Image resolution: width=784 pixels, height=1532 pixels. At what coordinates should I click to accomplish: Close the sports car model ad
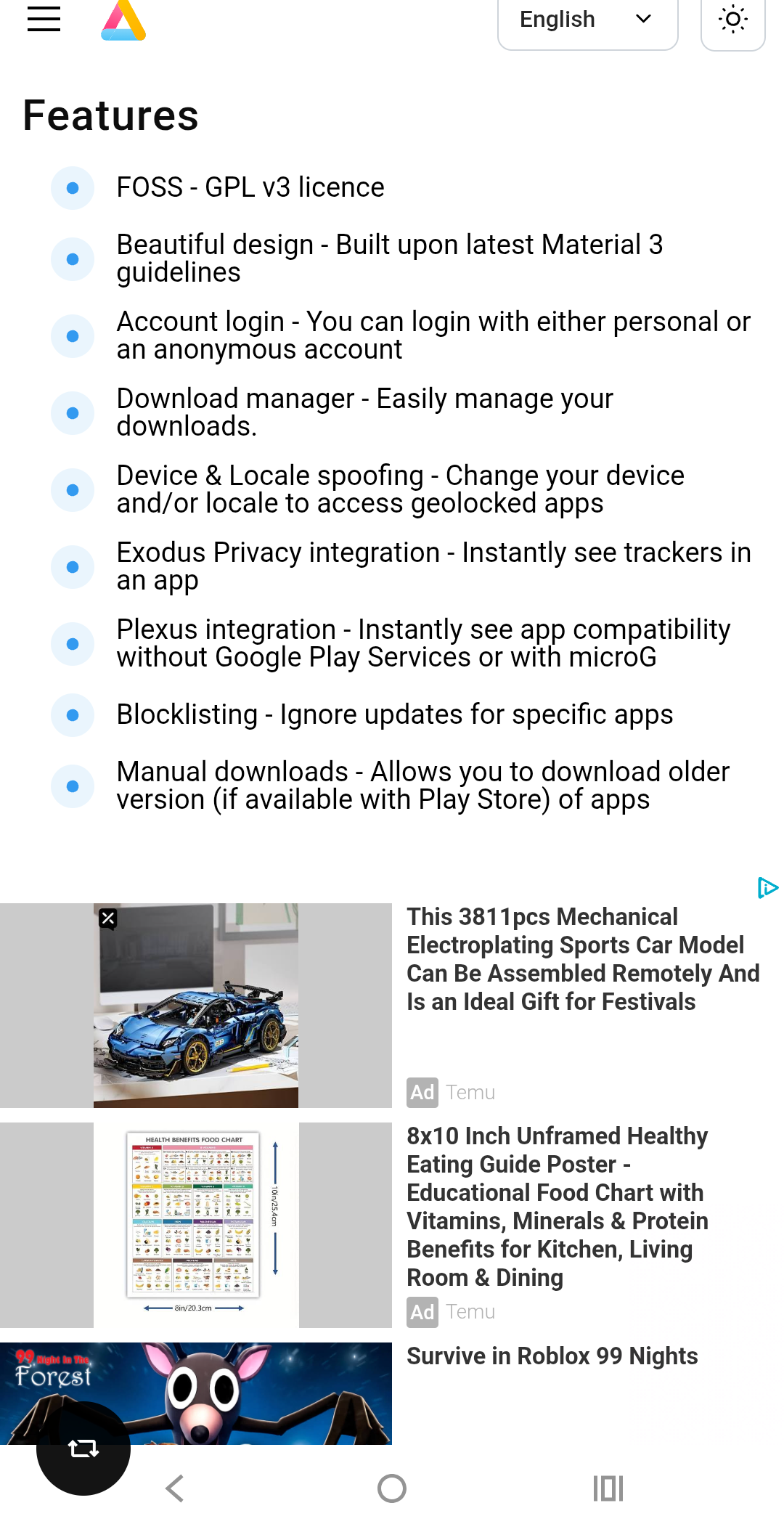pos(108,918)
